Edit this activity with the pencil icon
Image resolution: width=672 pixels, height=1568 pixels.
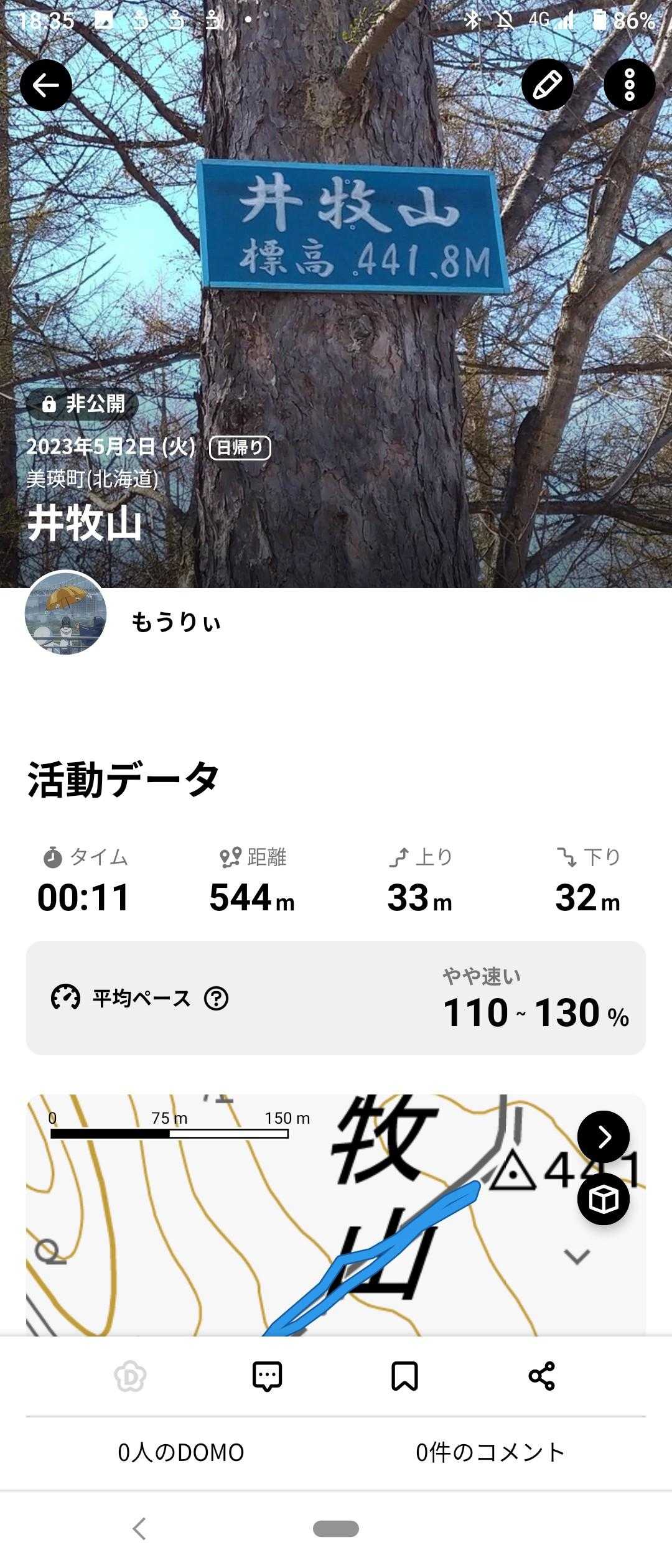[547, 85]
